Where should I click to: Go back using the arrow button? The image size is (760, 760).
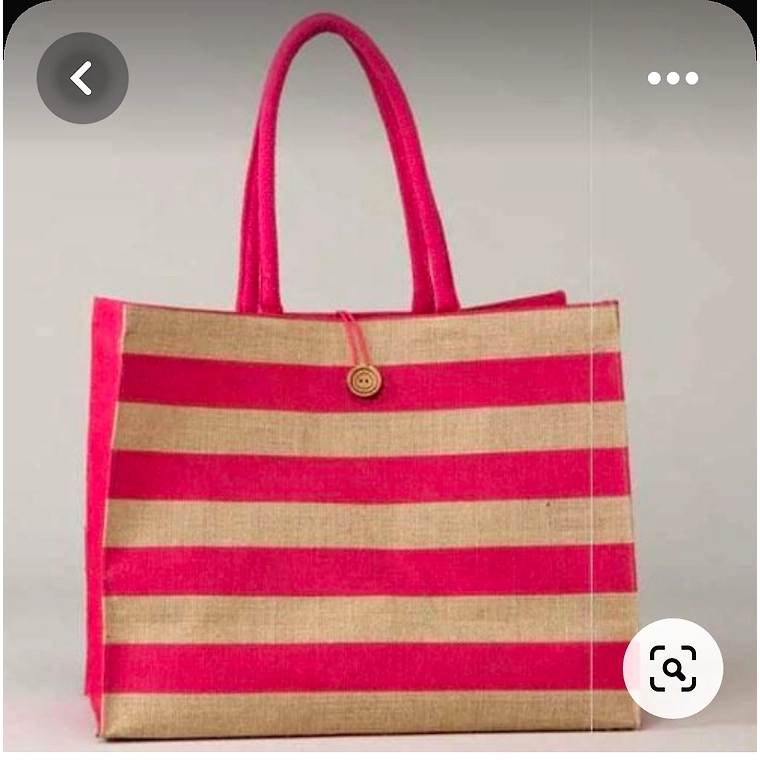tap(82, 78)
